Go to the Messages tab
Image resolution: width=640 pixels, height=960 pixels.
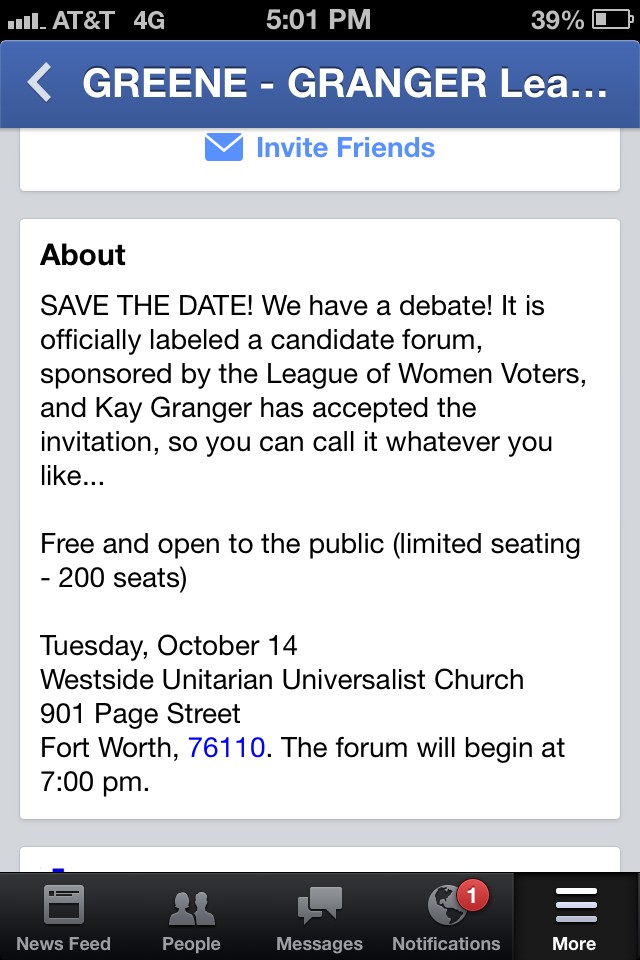point(319,917)
